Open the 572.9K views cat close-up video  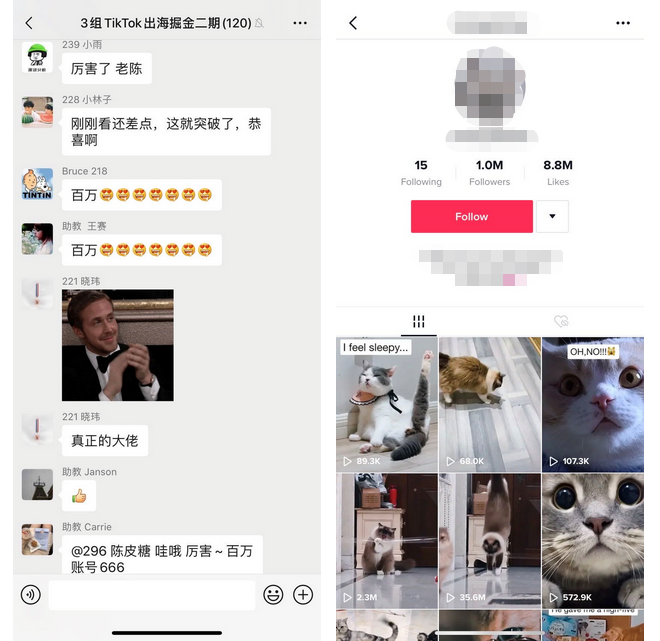593,541
